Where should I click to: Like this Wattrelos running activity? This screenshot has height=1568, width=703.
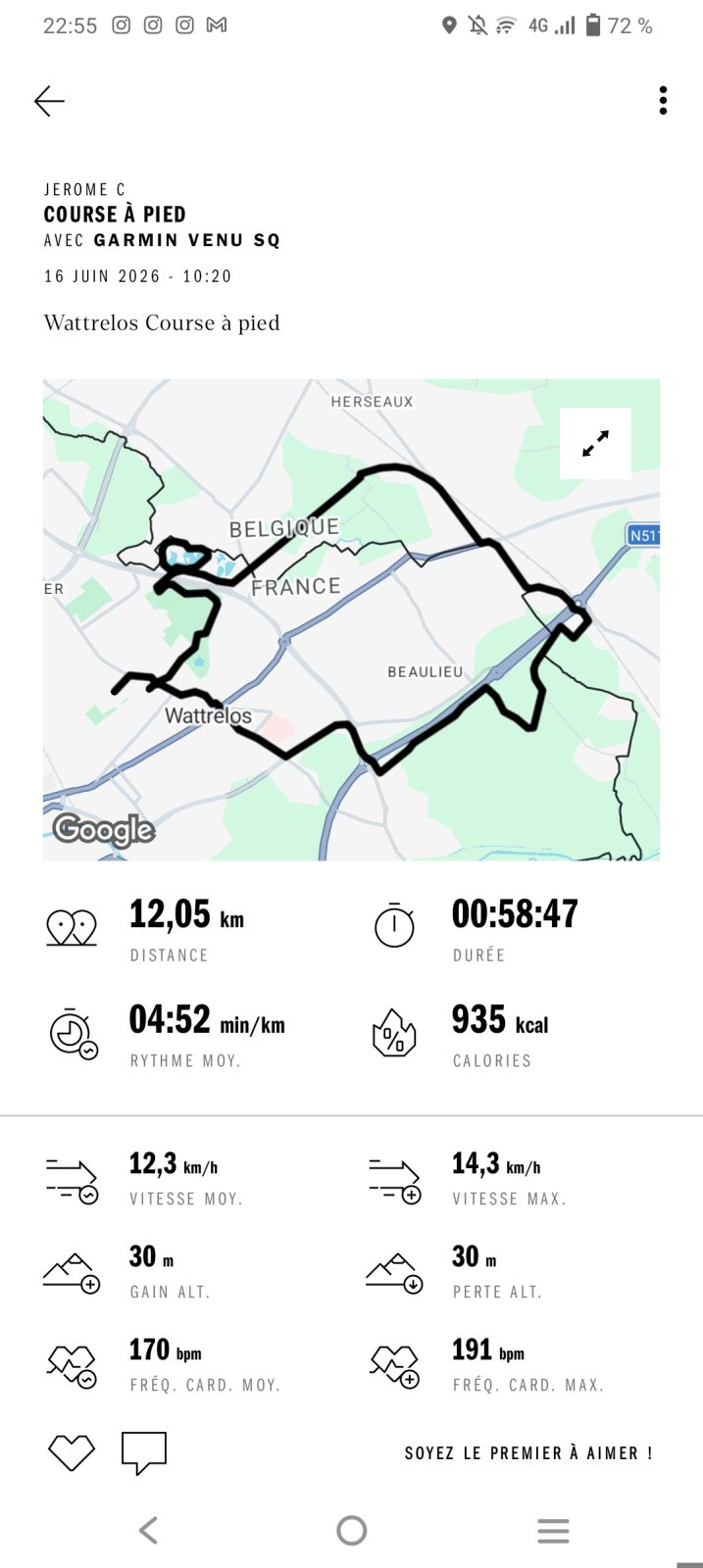(x=72, y=1452)
